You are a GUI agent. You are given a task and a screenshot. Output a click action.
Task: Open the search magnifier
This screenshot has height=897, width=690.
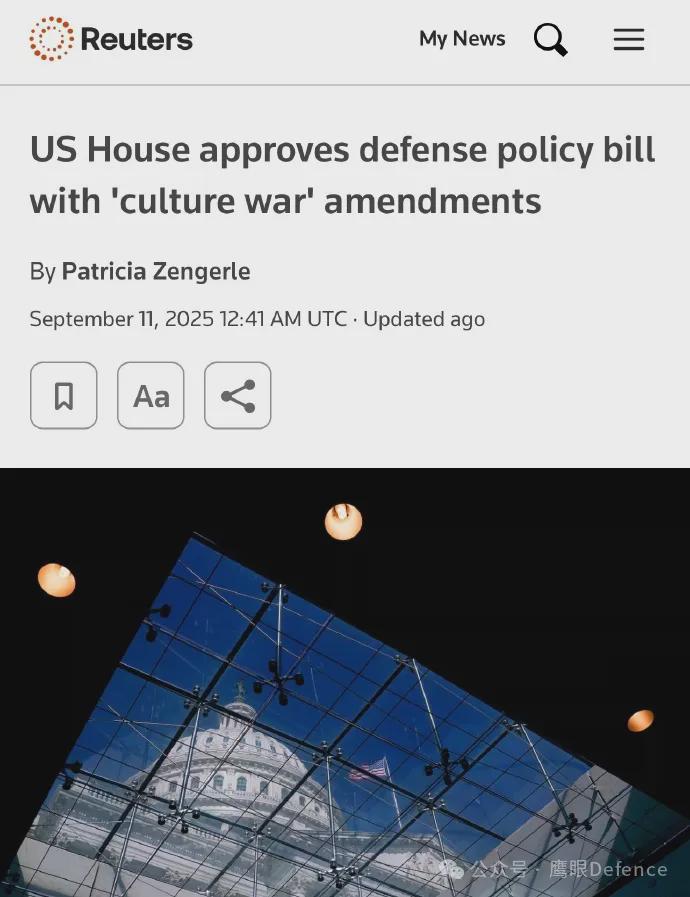coord(550,40)
